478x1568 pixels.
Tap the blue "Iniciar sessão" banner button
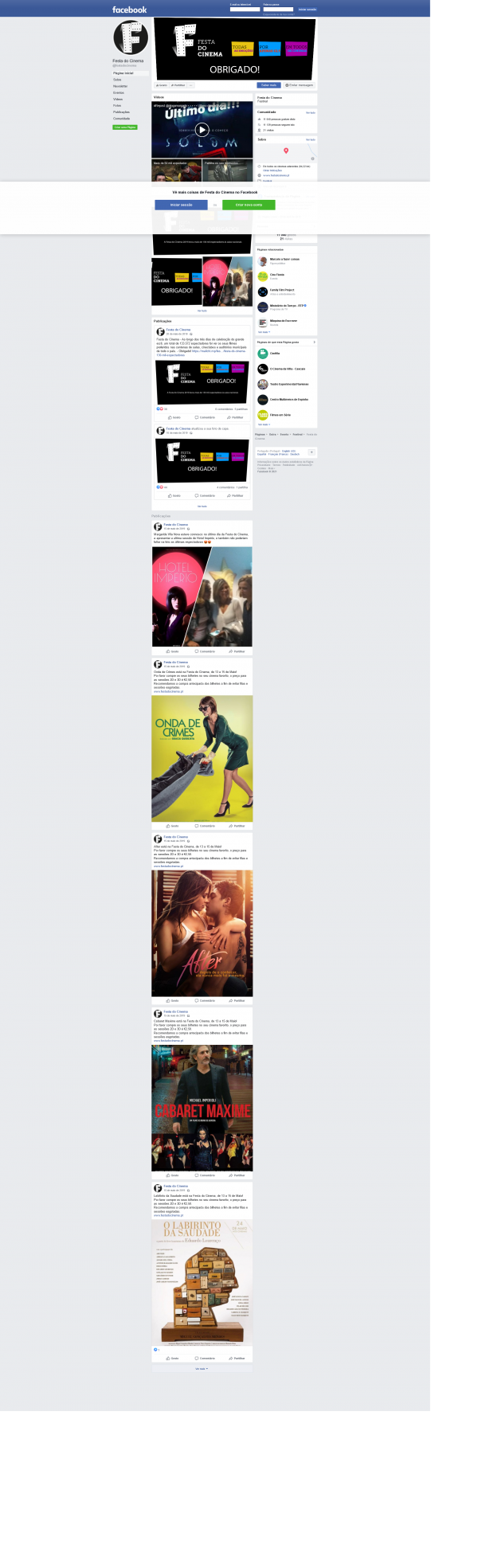(181, 205)
